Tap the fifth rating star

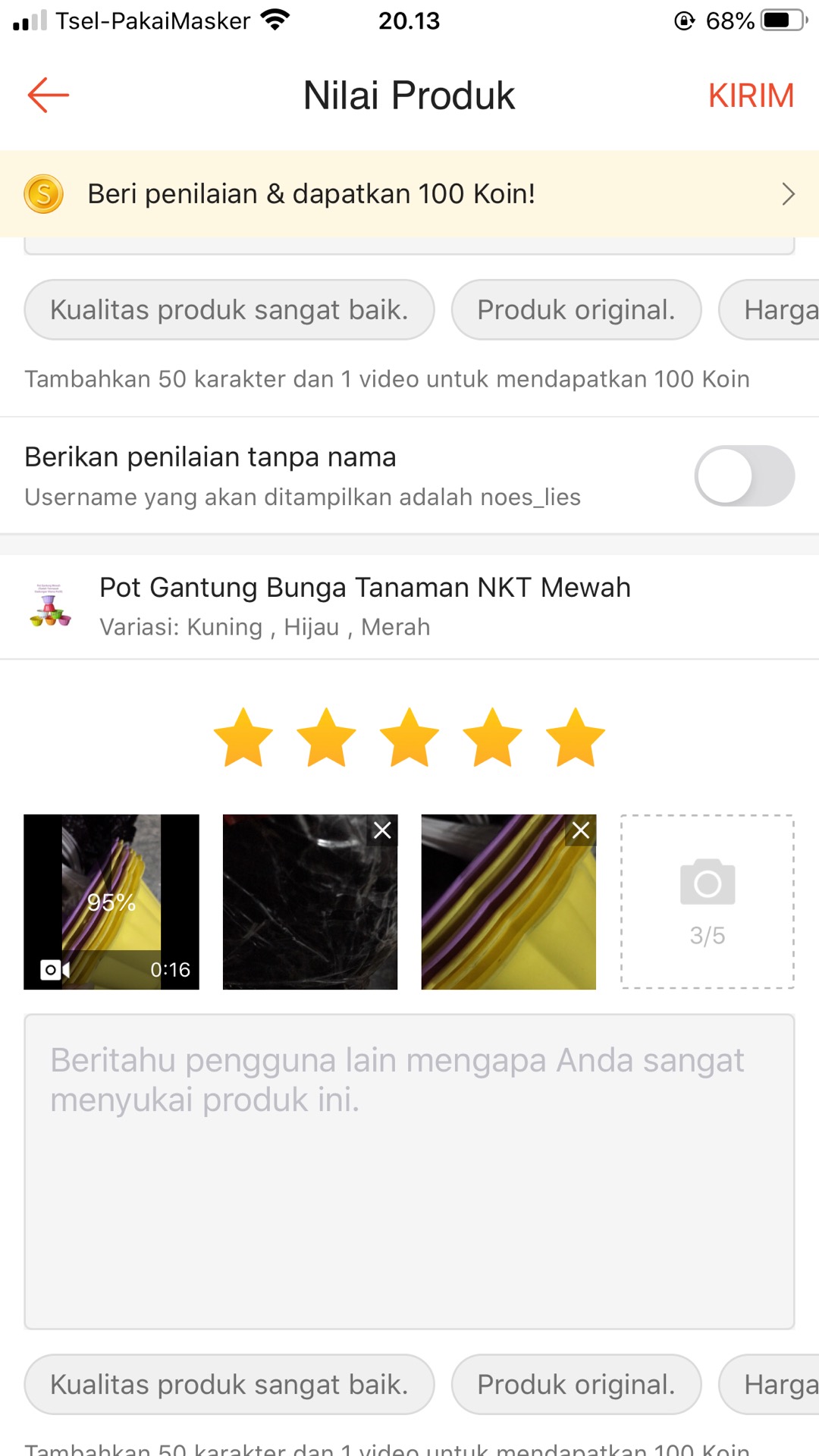pos(574,736)
